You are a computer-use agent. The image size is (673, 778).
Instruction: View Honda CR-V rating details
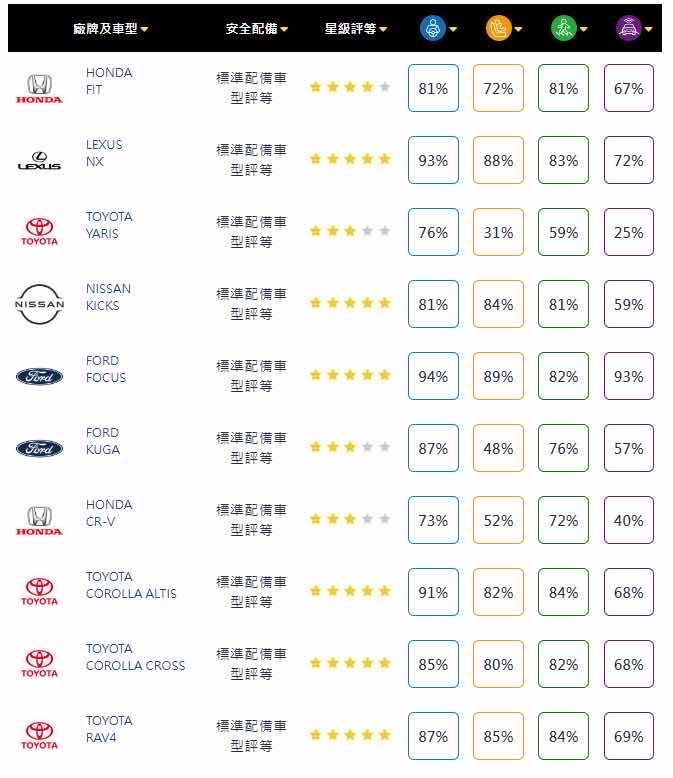tap(108, 513)
